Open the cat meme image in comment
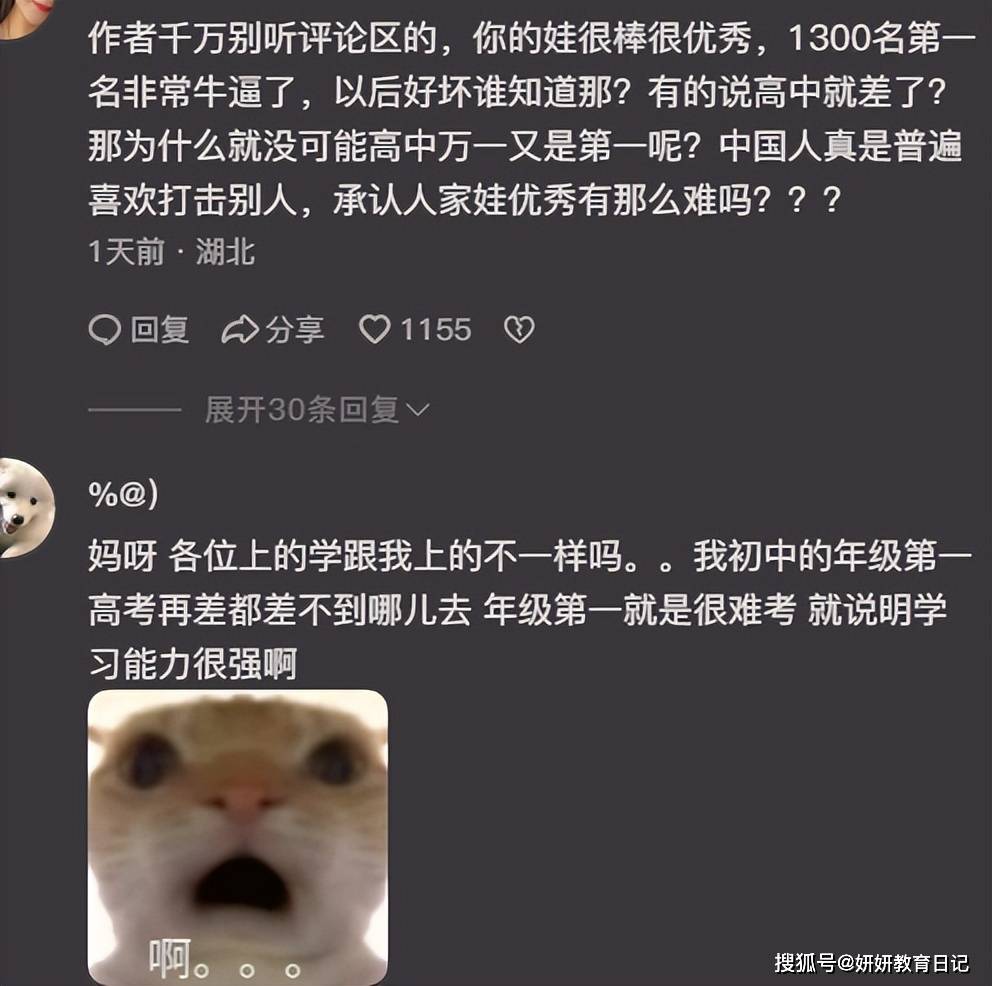Viewport: 992px width, 986px height. pos(237,836)
